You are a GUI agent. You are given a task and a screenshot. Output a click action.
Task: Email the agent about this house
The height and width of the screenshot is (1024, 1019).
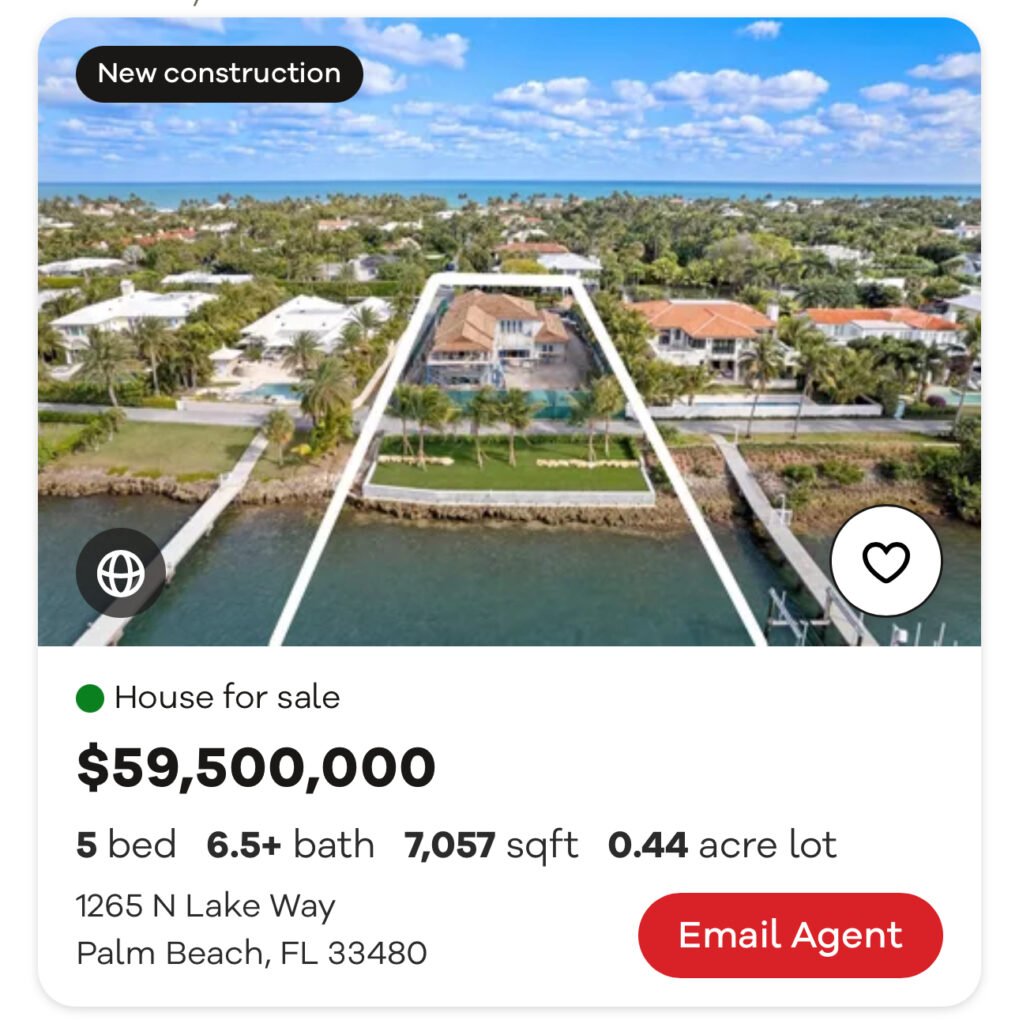coord(790,935)
